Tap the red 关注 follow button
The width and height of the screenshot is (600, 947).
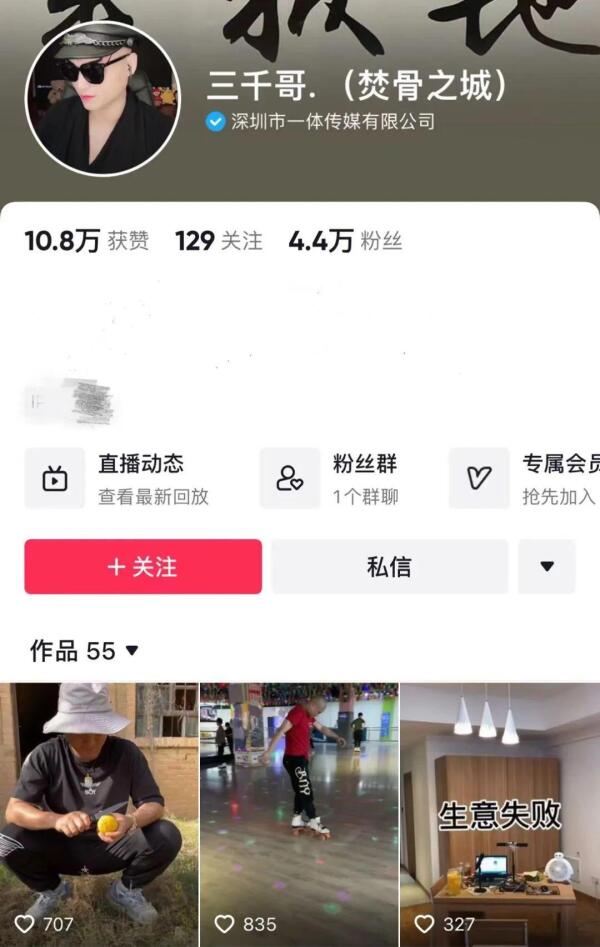tap(143, 567)
